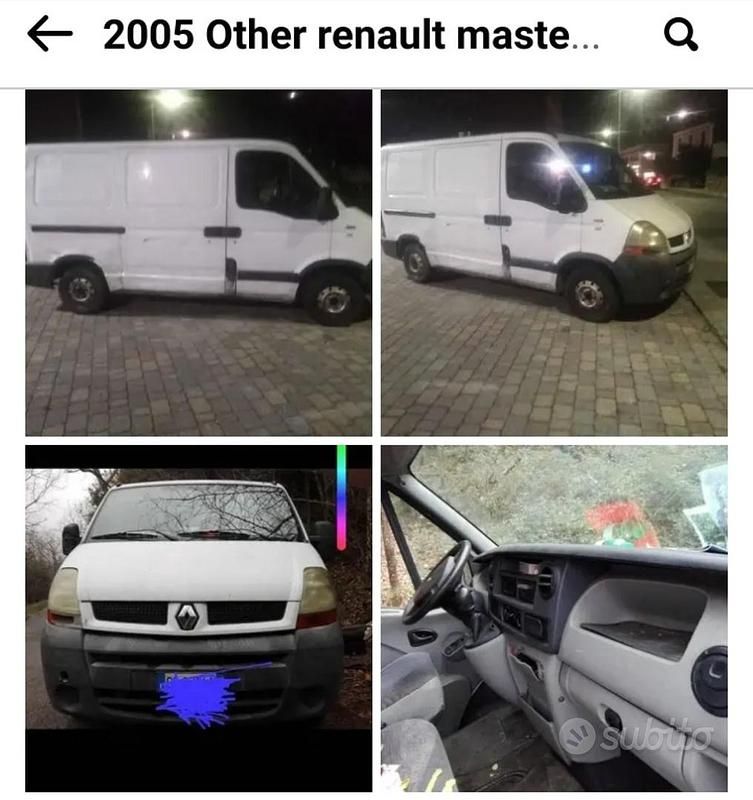Open the side-view van photo
Image resolution: width=753 pixels, height=800 pixels.
190,260
